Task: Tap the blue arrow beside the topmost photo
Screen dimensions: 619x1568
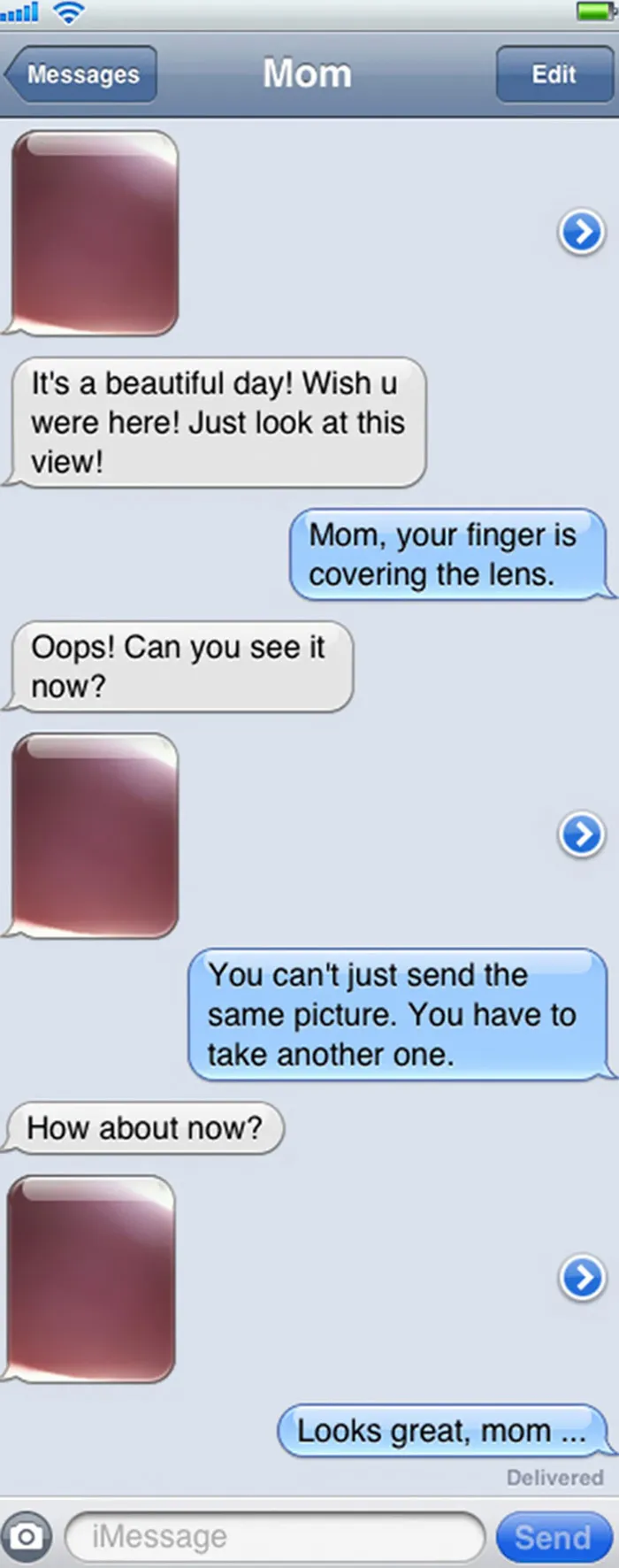Action: [581, 233]
